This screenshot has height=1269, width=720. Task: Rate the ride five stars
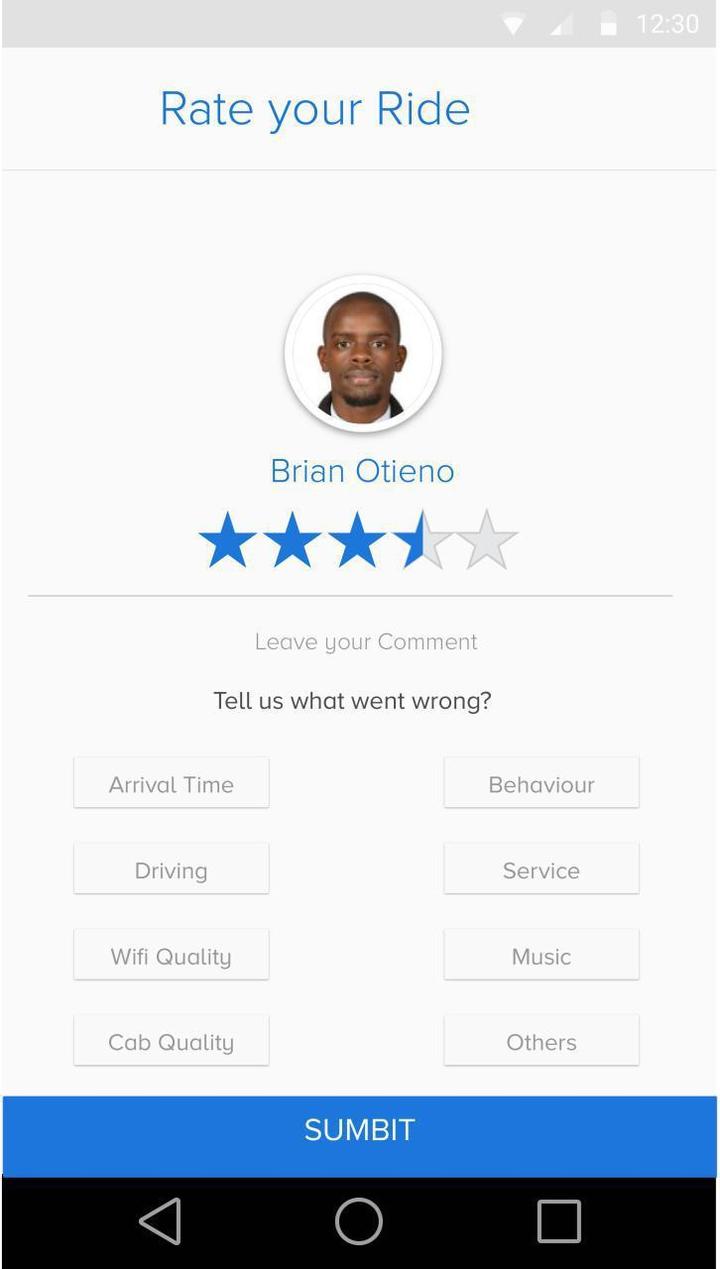[487, 541]
